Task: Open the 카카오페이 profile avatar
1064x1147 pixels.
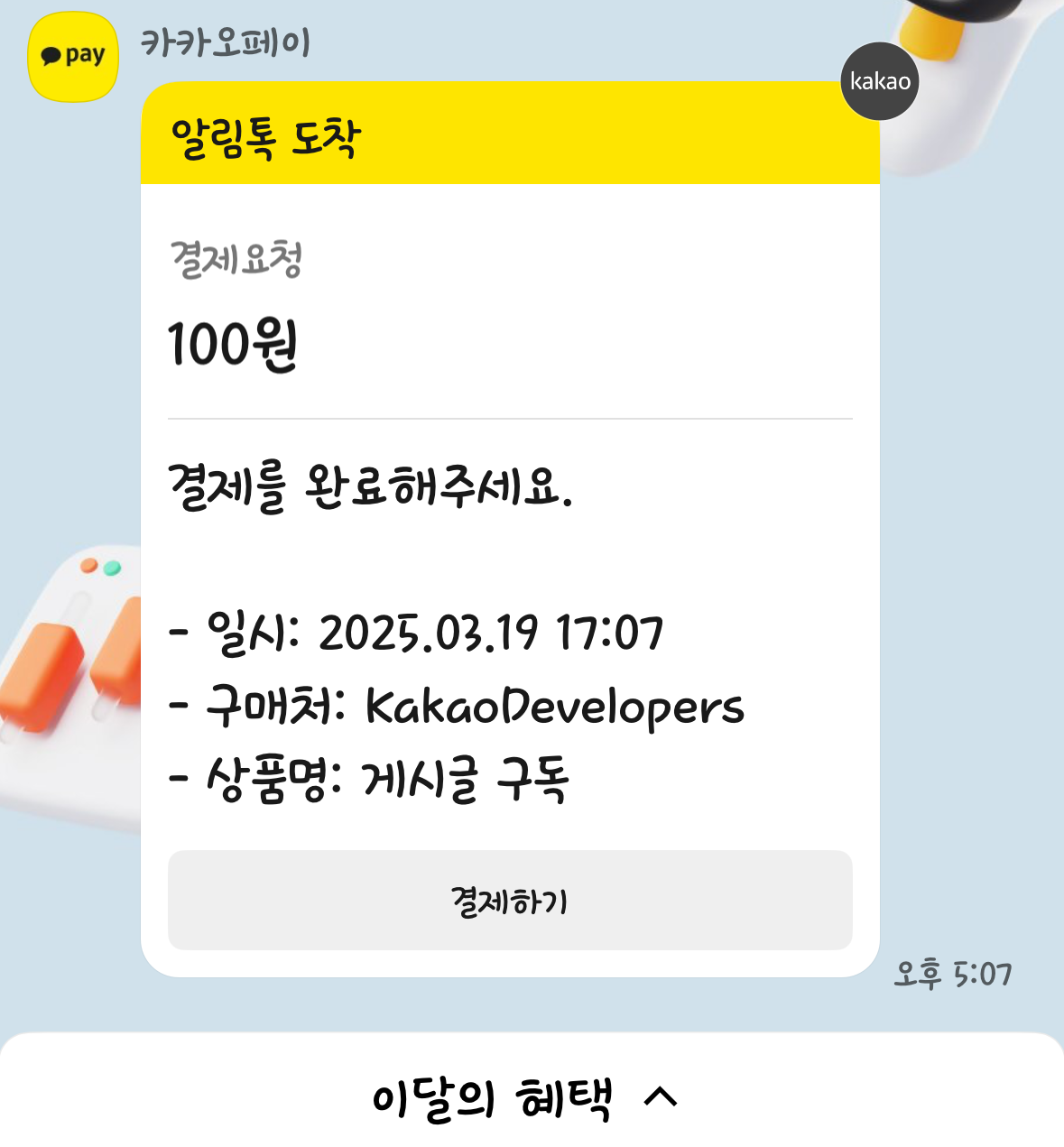Action: (73, 57)
